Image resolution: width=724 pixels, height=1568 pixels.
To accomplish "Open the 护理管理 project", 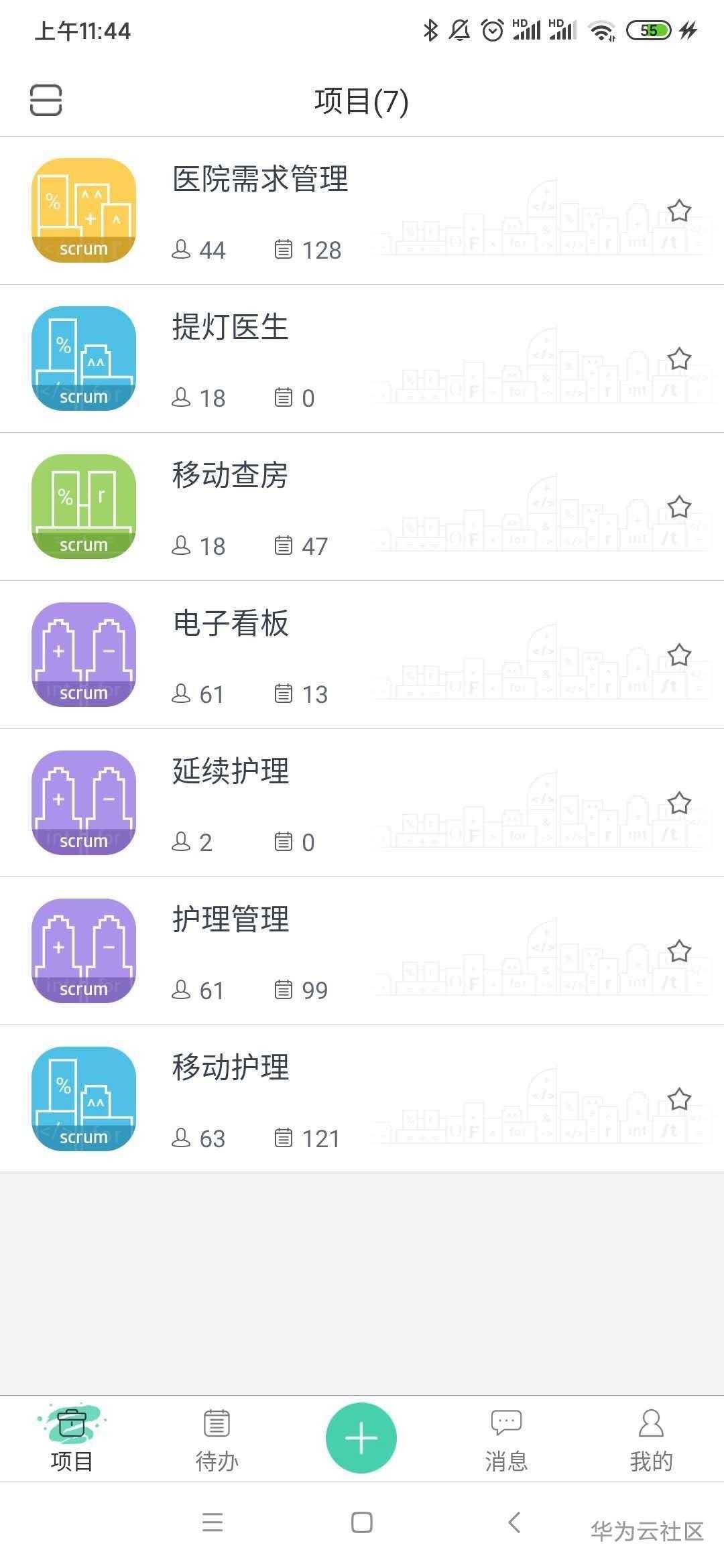I will (x=230, y=920).
